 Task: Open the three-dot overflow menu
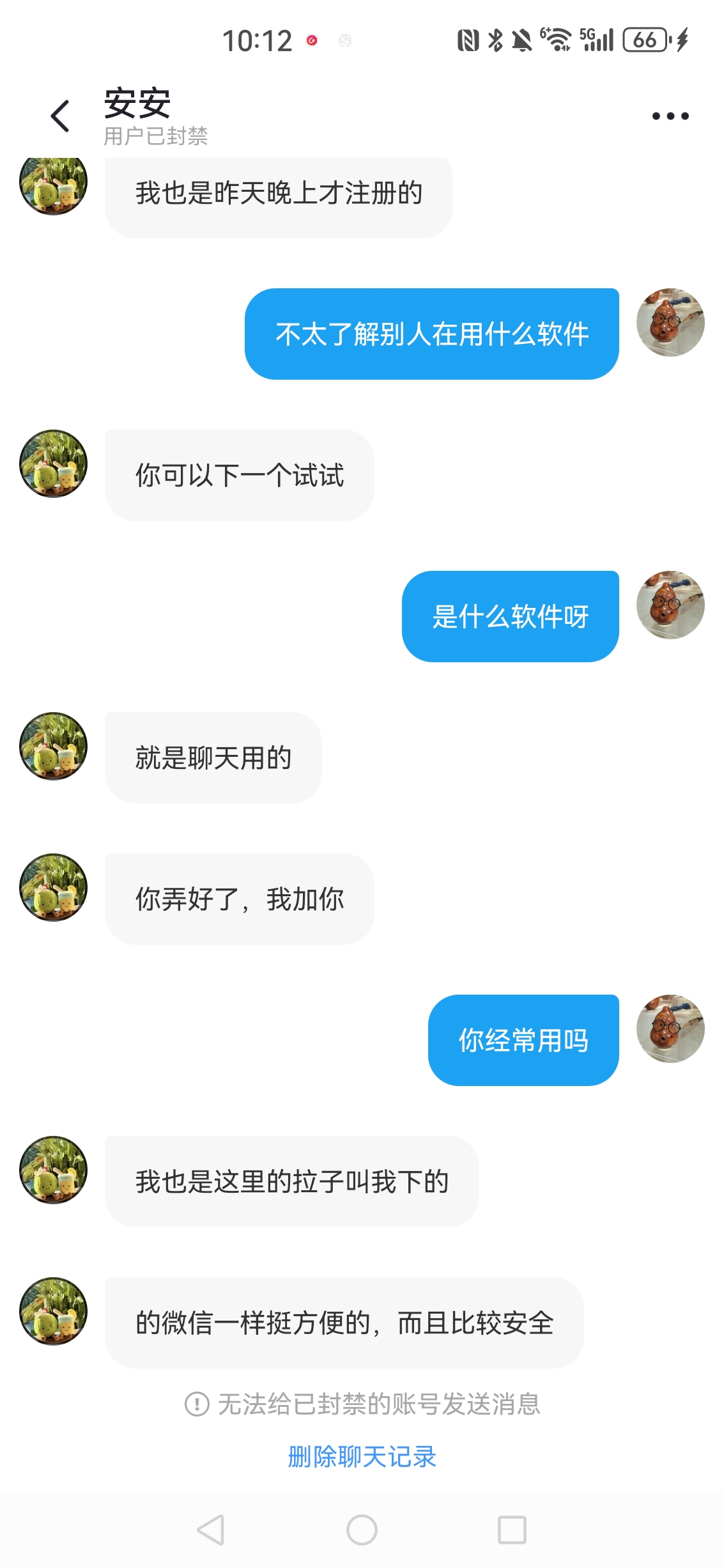(x=670, y=116)
